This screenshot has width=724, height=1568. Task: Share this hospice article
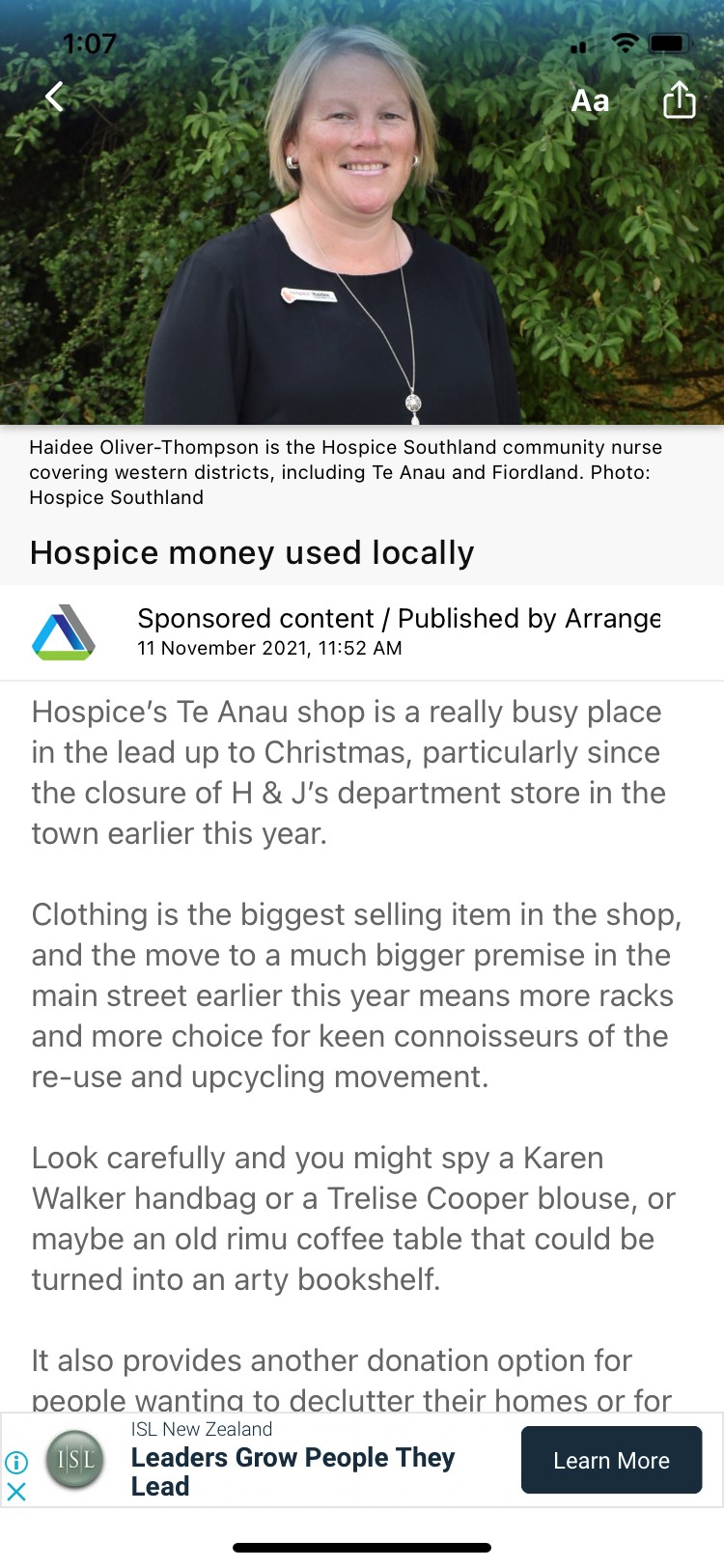click(x=679, y=99)
